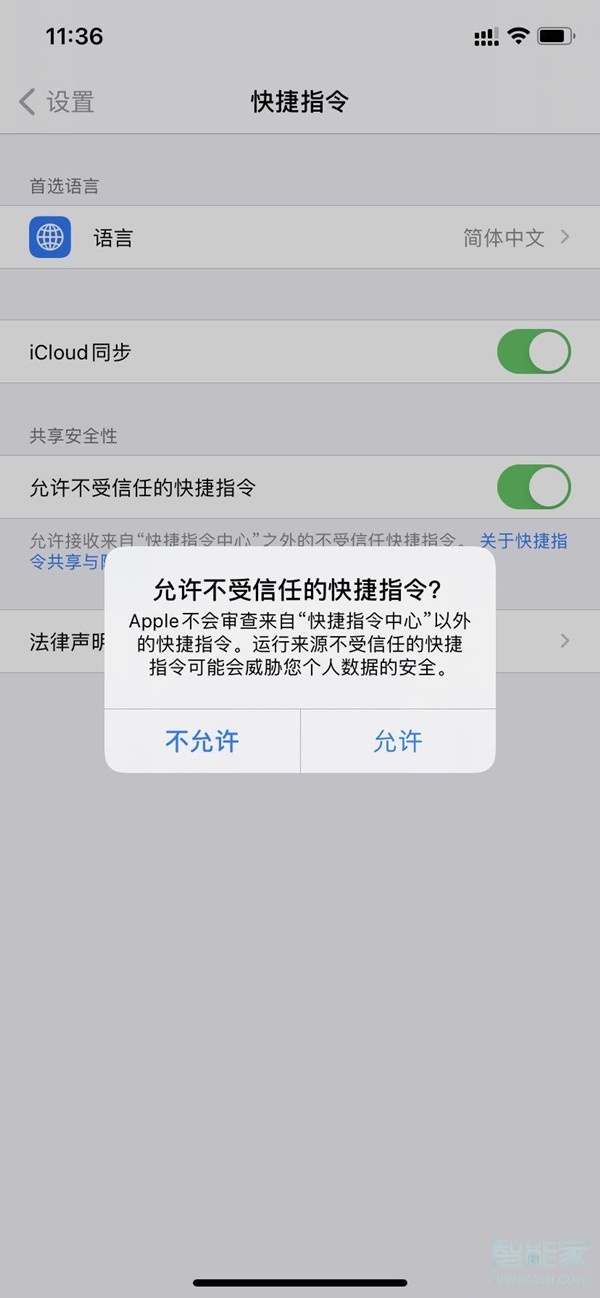The height and width of the screenshot is (1298, 600).
Task: Choose 不允许 in the dialog
Action: 202,741
